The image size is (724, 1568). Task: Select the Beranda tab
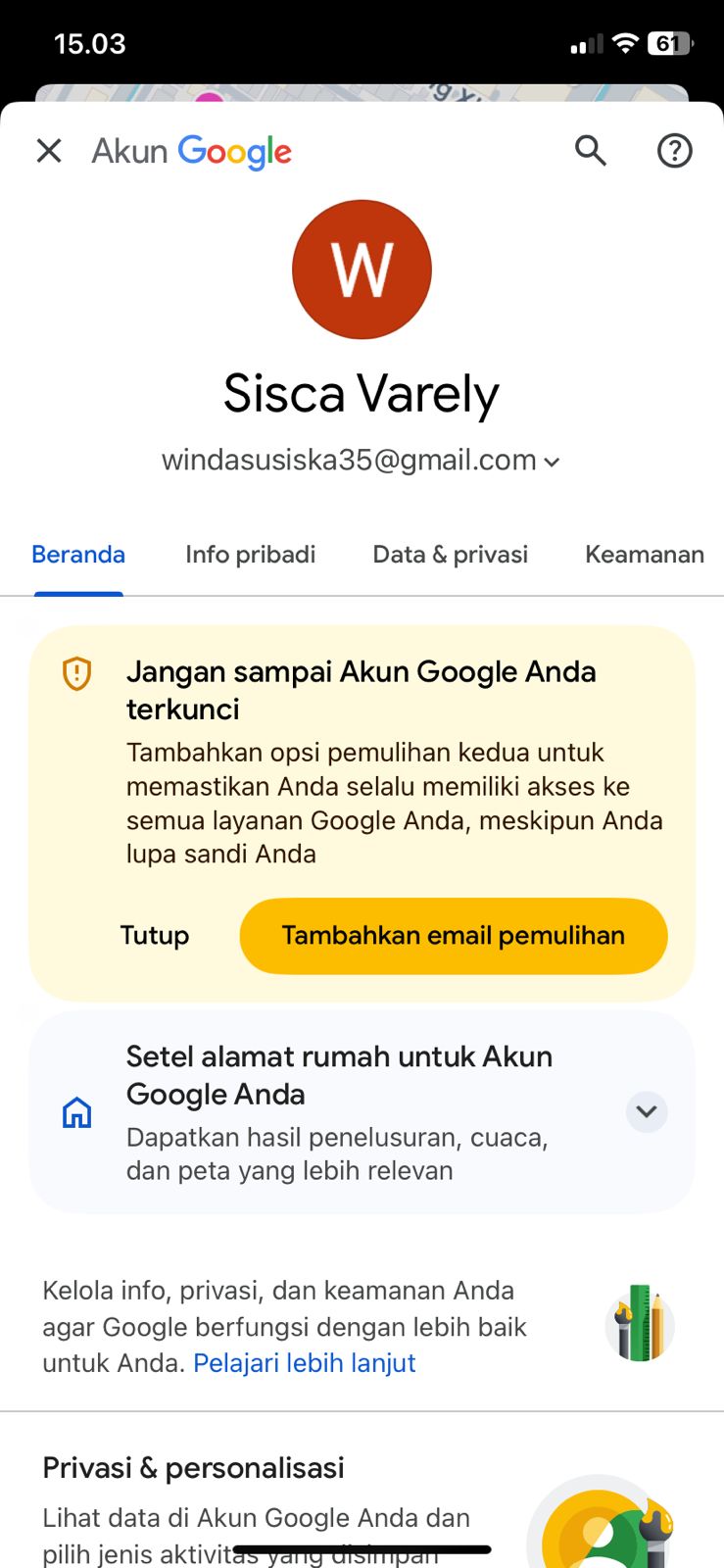coord(78,555)
